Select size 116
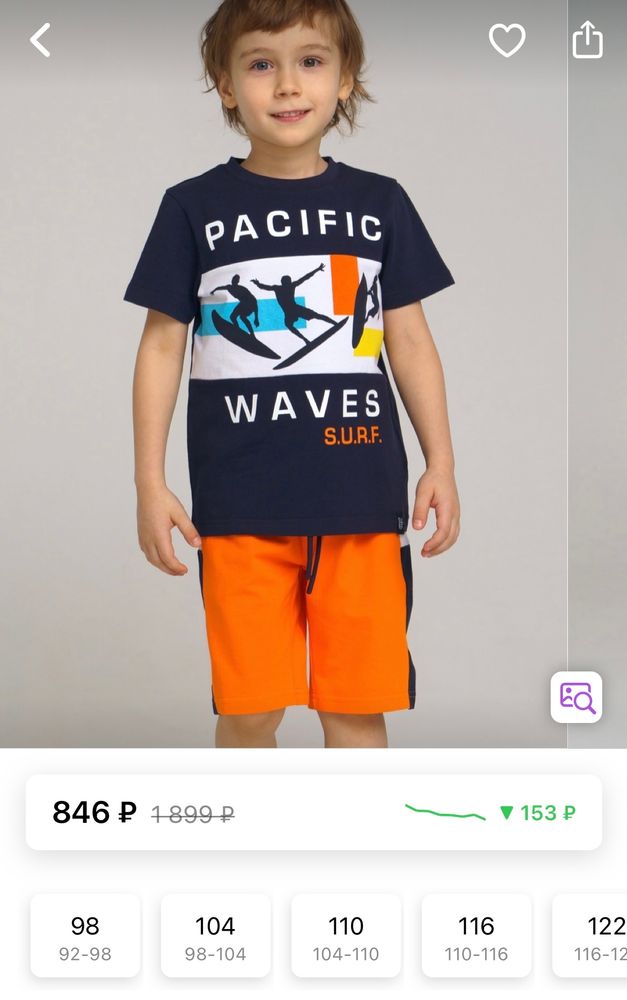 click(x=476, y=937)
